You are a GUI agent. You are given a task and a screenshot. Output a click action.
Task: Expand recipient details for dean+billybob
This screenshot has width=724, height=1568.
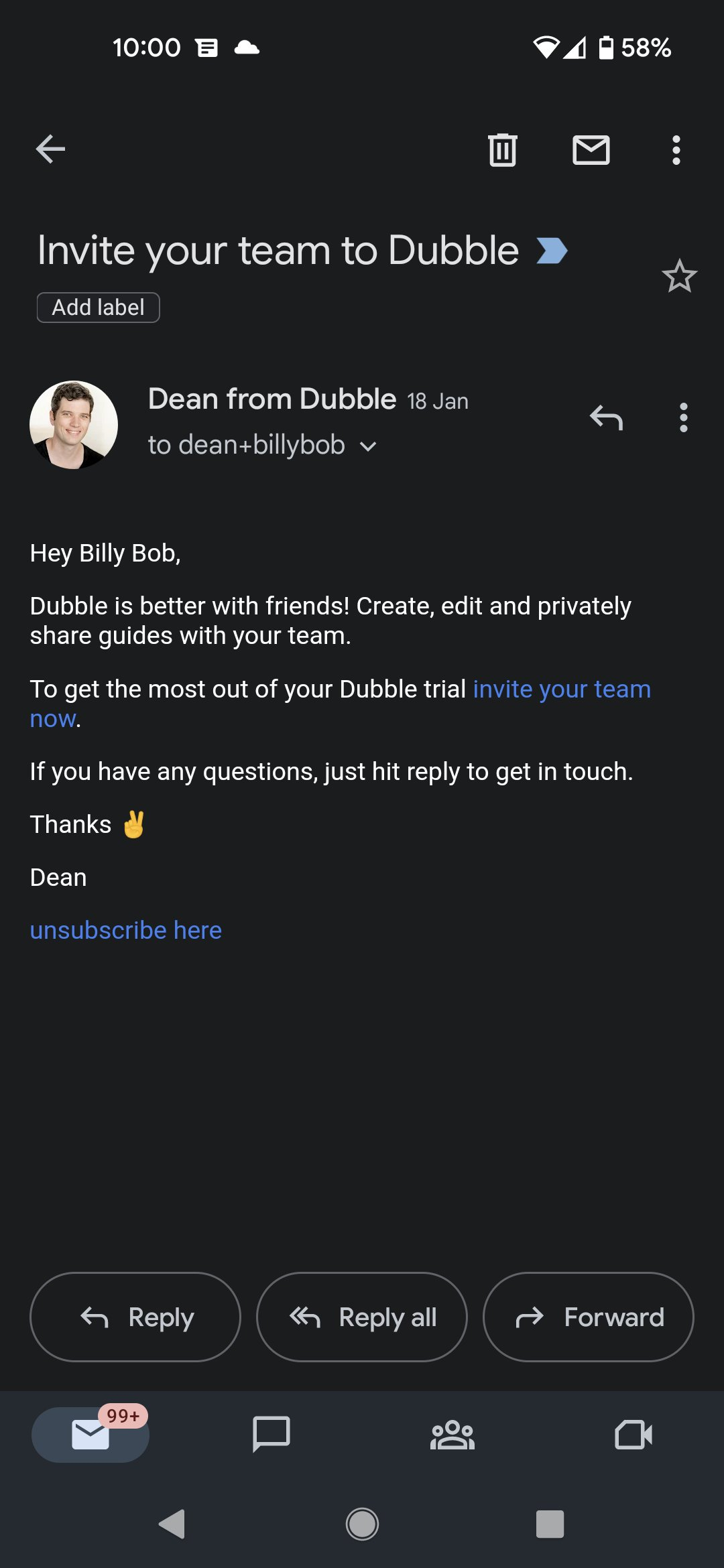[x=367, y=444]
